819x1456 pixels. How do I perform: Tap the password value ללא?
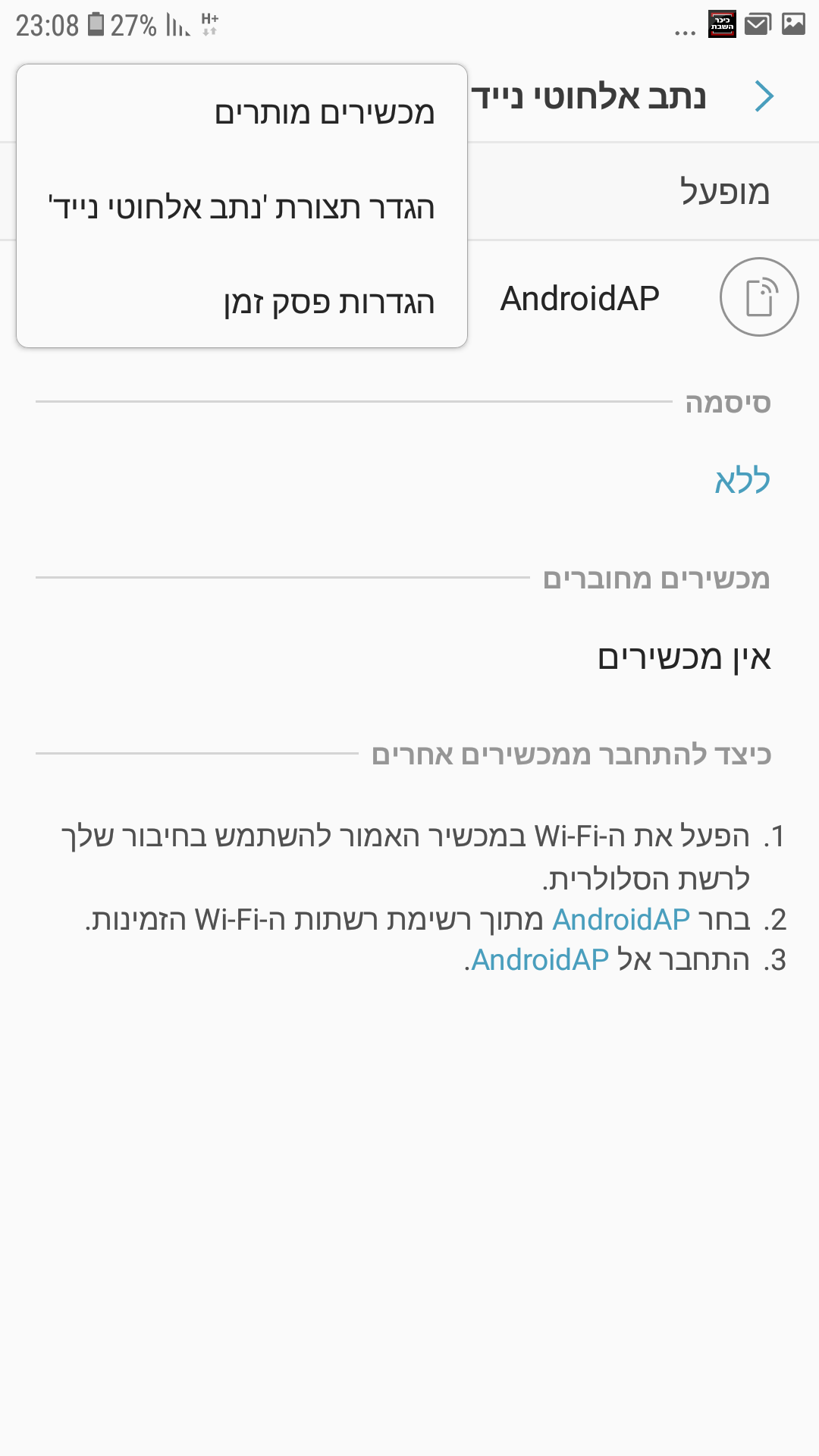pos(742,481)
